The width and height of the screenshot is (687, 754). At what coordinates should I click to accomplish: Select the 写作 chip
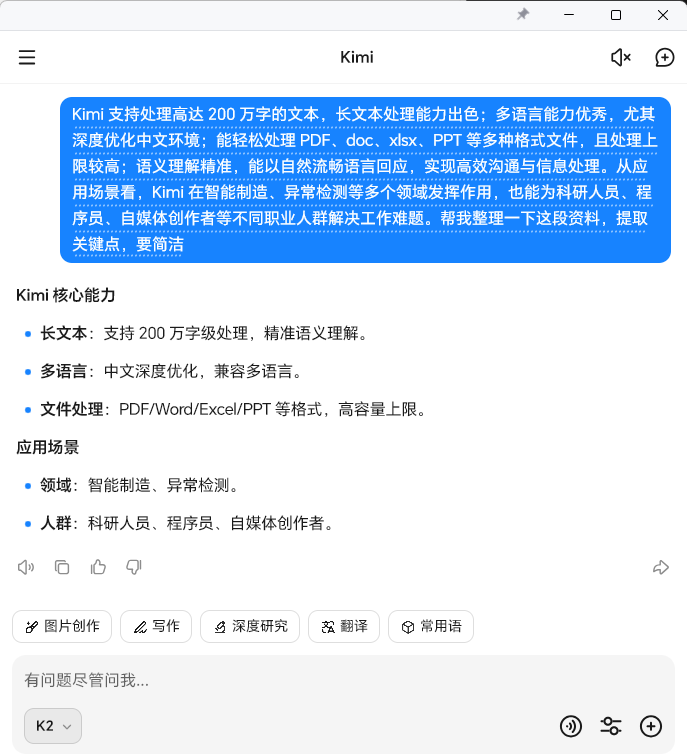click(x=155, y=626)
